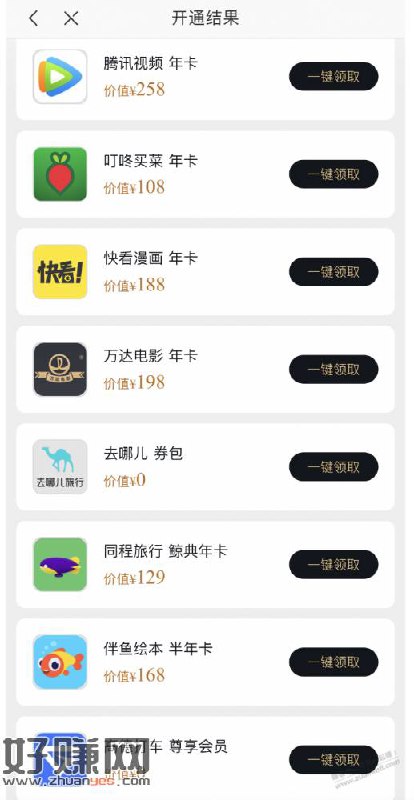Close the 开通结果 page

coord(71,19)
